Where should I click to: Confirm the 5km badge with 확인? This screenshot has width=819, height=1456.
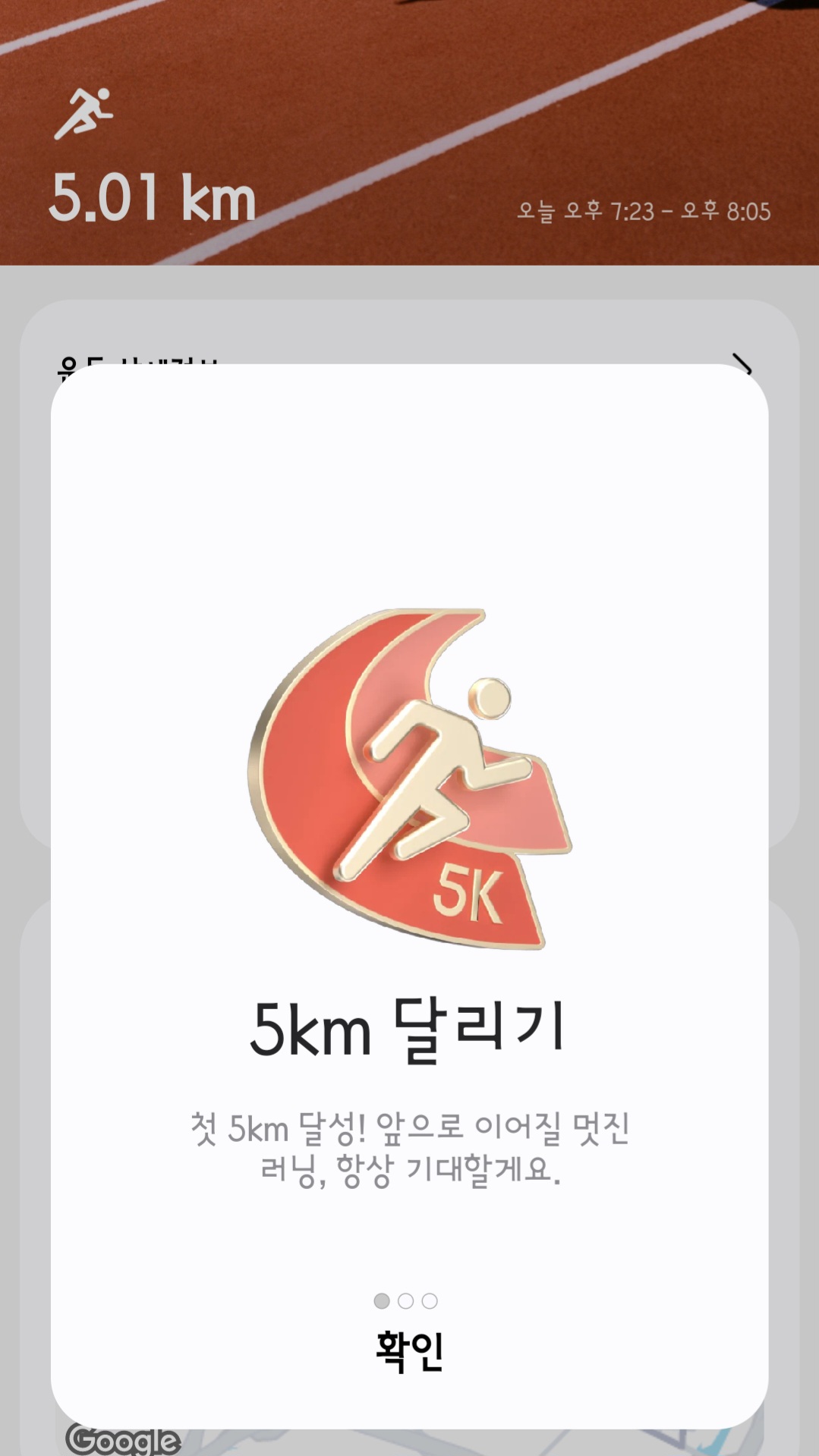409,1351
